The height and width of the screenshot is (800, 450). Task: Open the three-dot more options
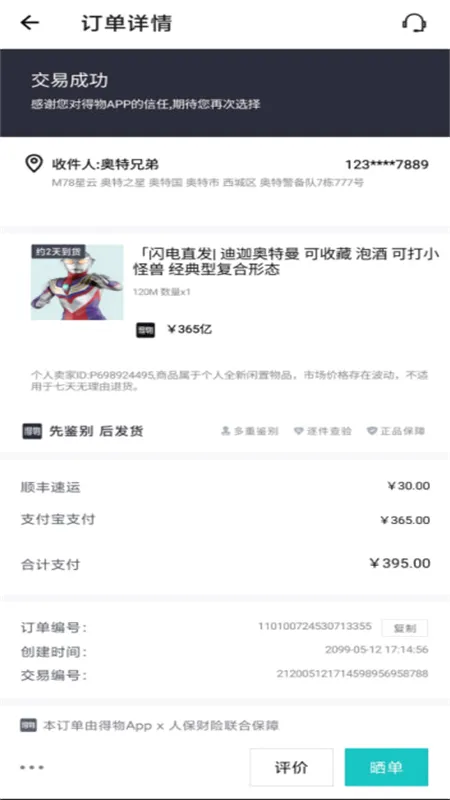(32, 767)
